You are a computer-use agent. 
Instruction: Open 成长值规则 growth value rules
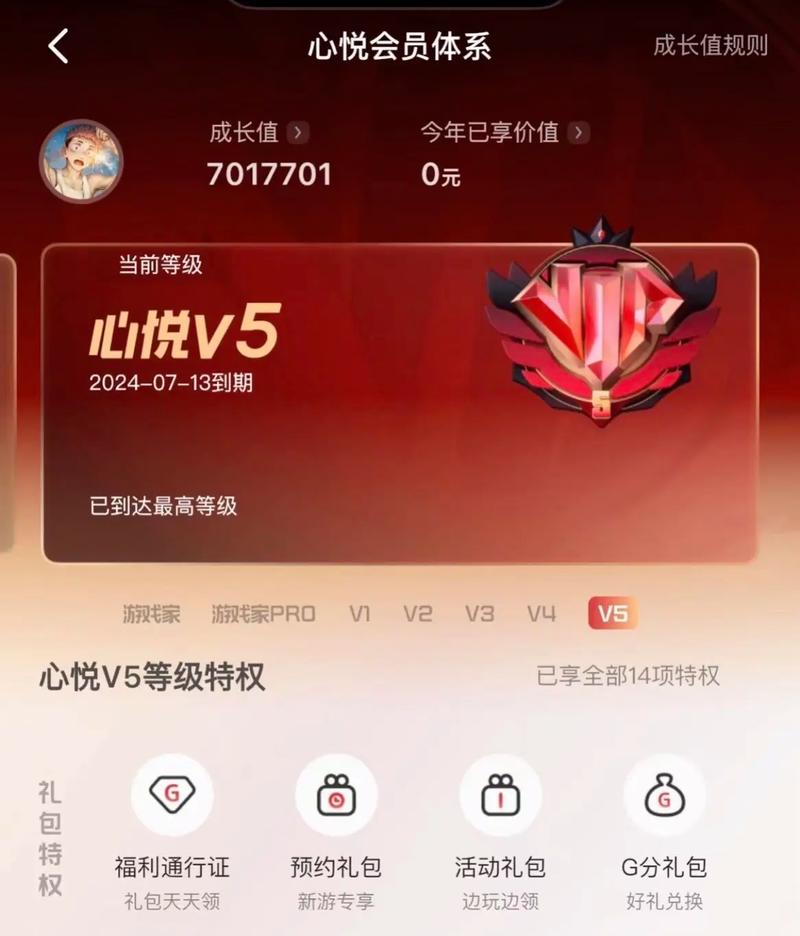pos(710,46)
